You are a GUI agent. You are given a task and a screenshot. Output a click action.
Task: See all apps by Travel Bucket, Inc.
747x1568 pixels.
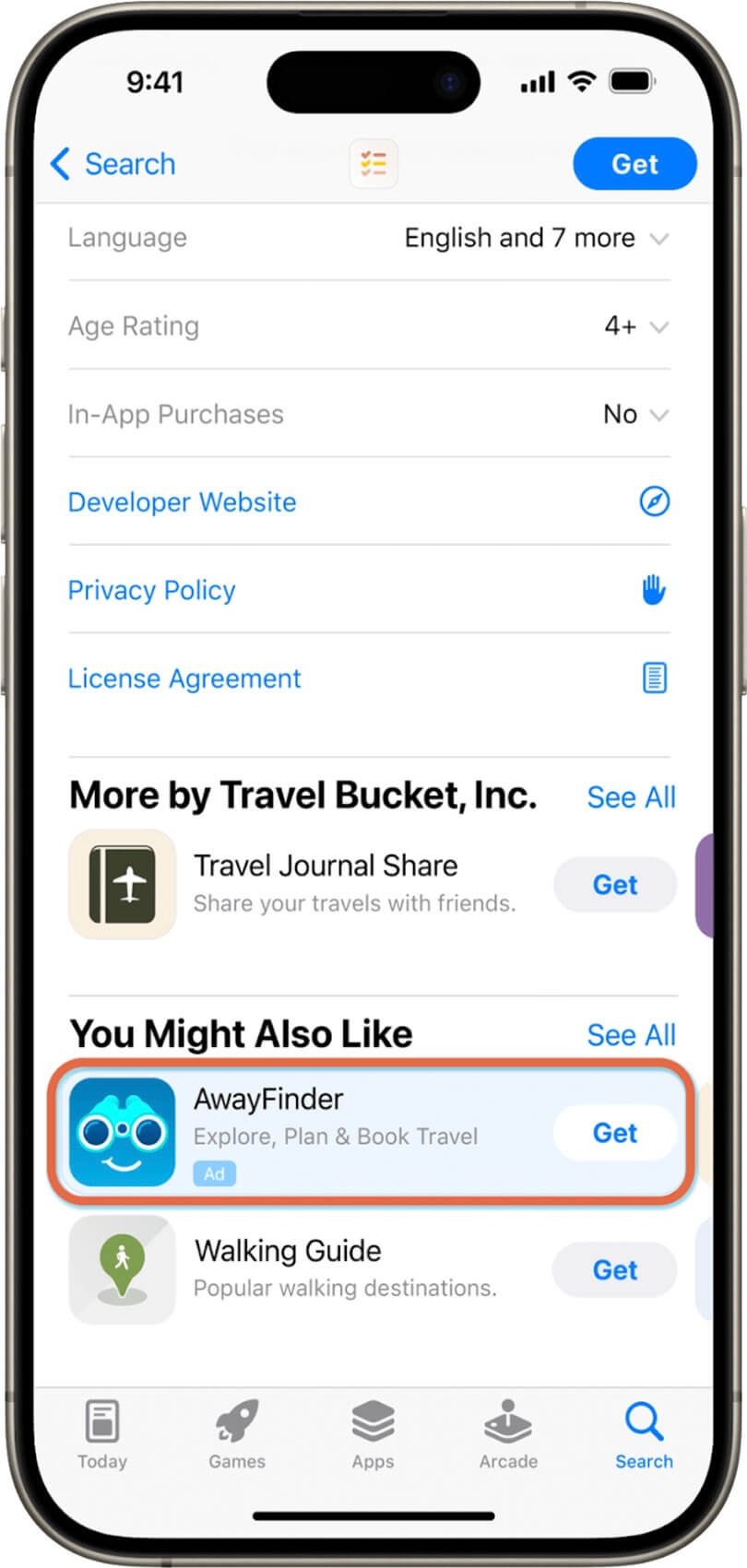point(631,797)
